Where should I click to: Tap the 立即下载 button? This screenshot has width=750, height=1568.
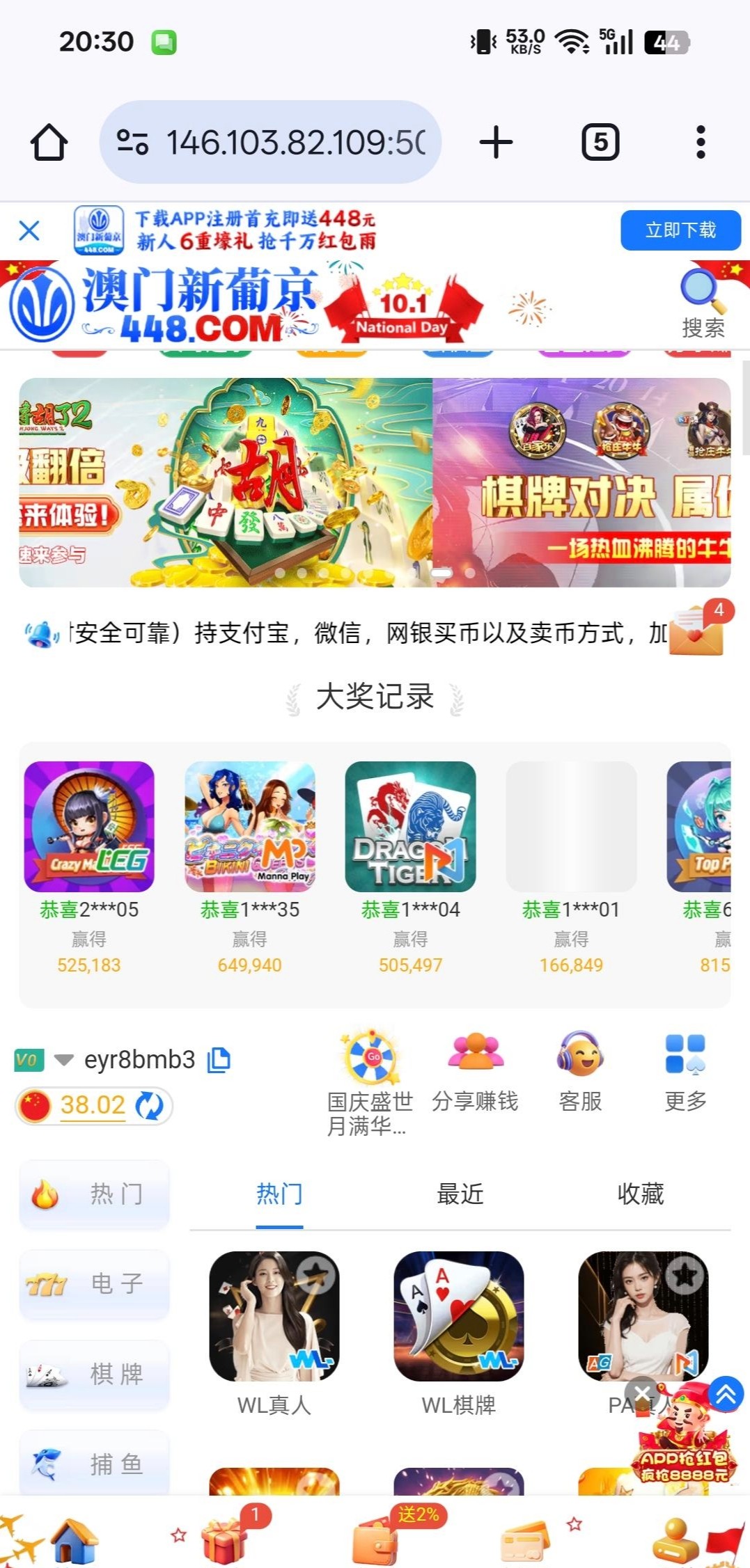[x=680, y=230]
